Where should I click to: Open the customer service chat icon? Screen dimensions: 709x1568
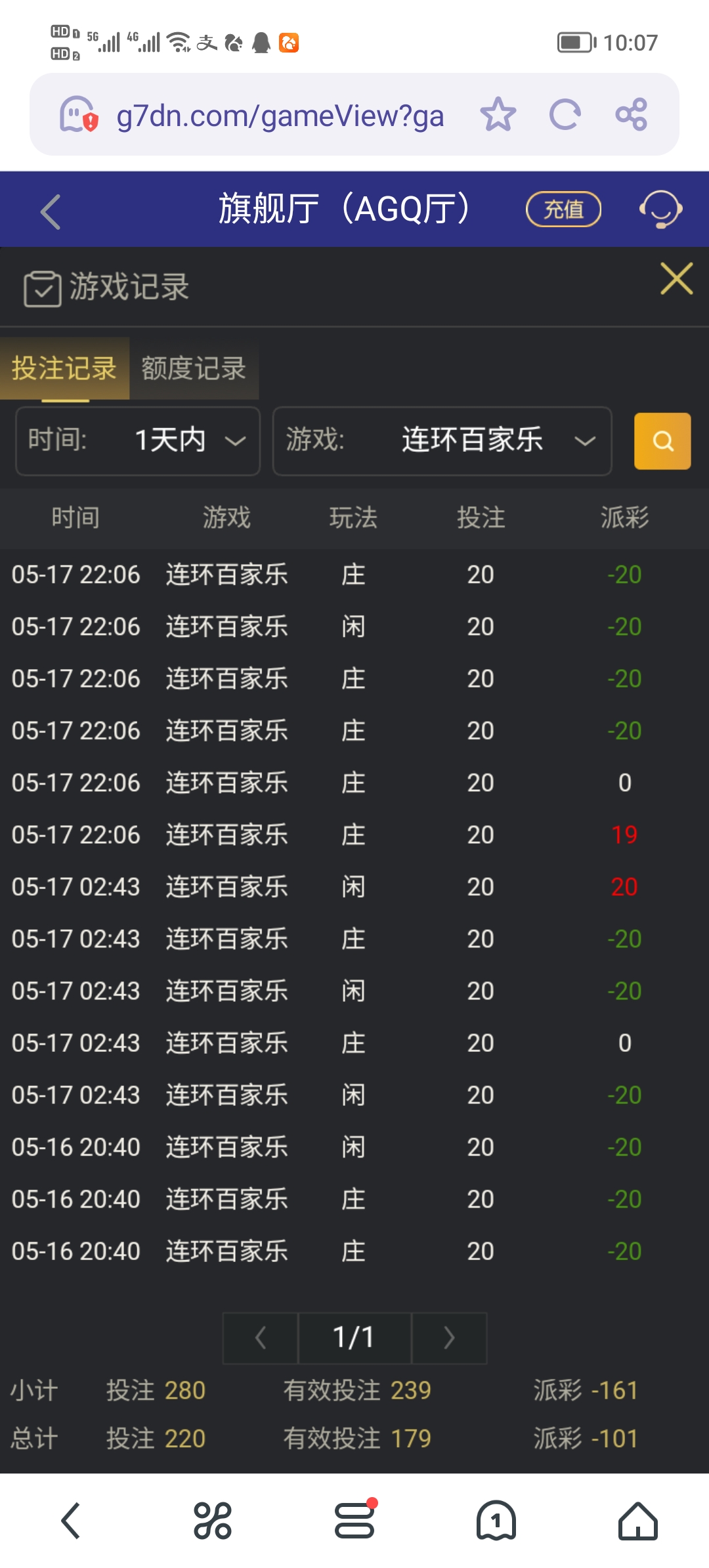661,209
